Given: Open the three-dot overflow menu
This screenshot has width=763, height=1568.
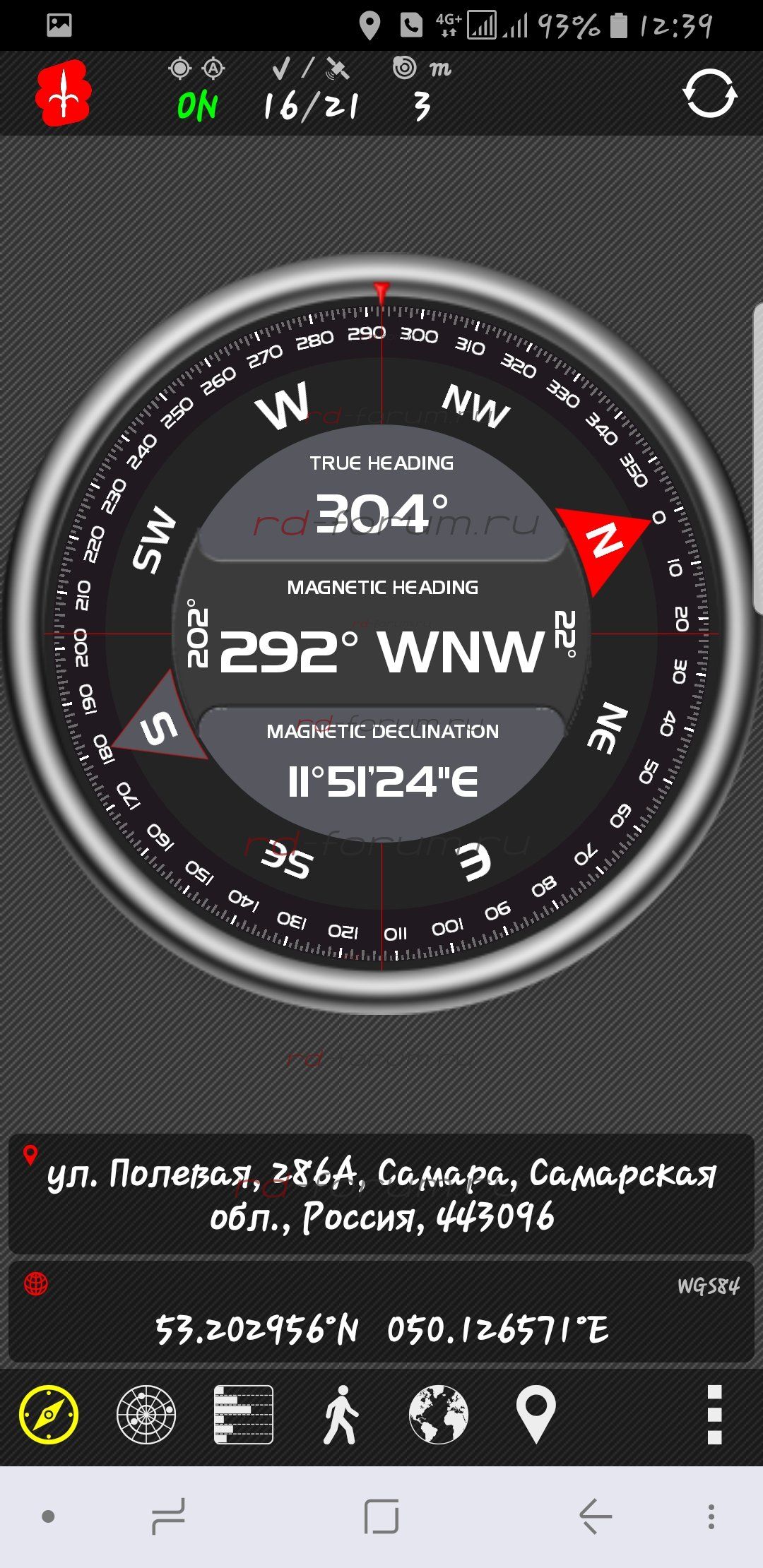Looking at the screenshot, I should coord(714,1414).
